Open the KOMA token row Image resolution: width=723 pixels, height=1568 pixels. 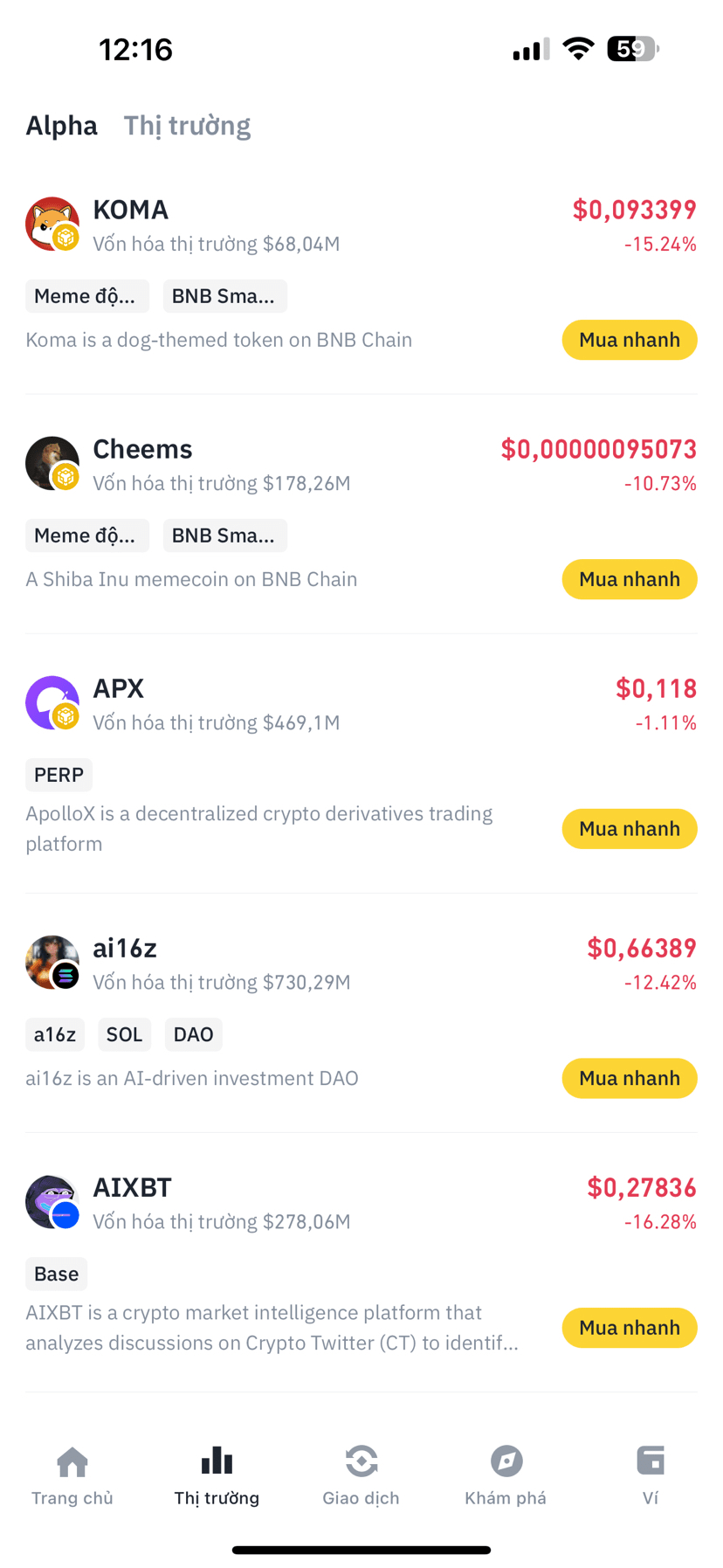tap(262, 225)
